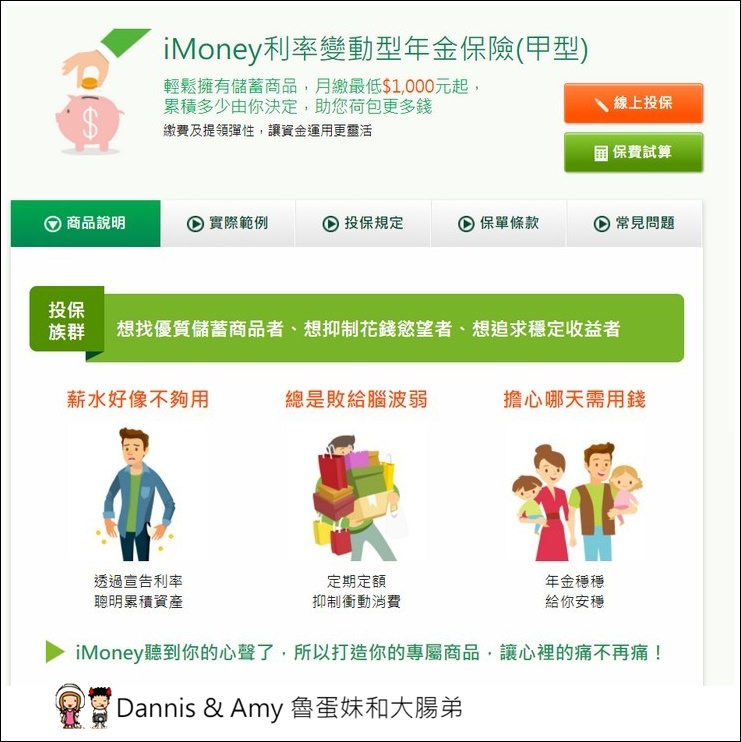Image resolution: width=741 pixels, height=742 pixels.
Task: Tap the 線上投保 button
Action: coord(633,104)
